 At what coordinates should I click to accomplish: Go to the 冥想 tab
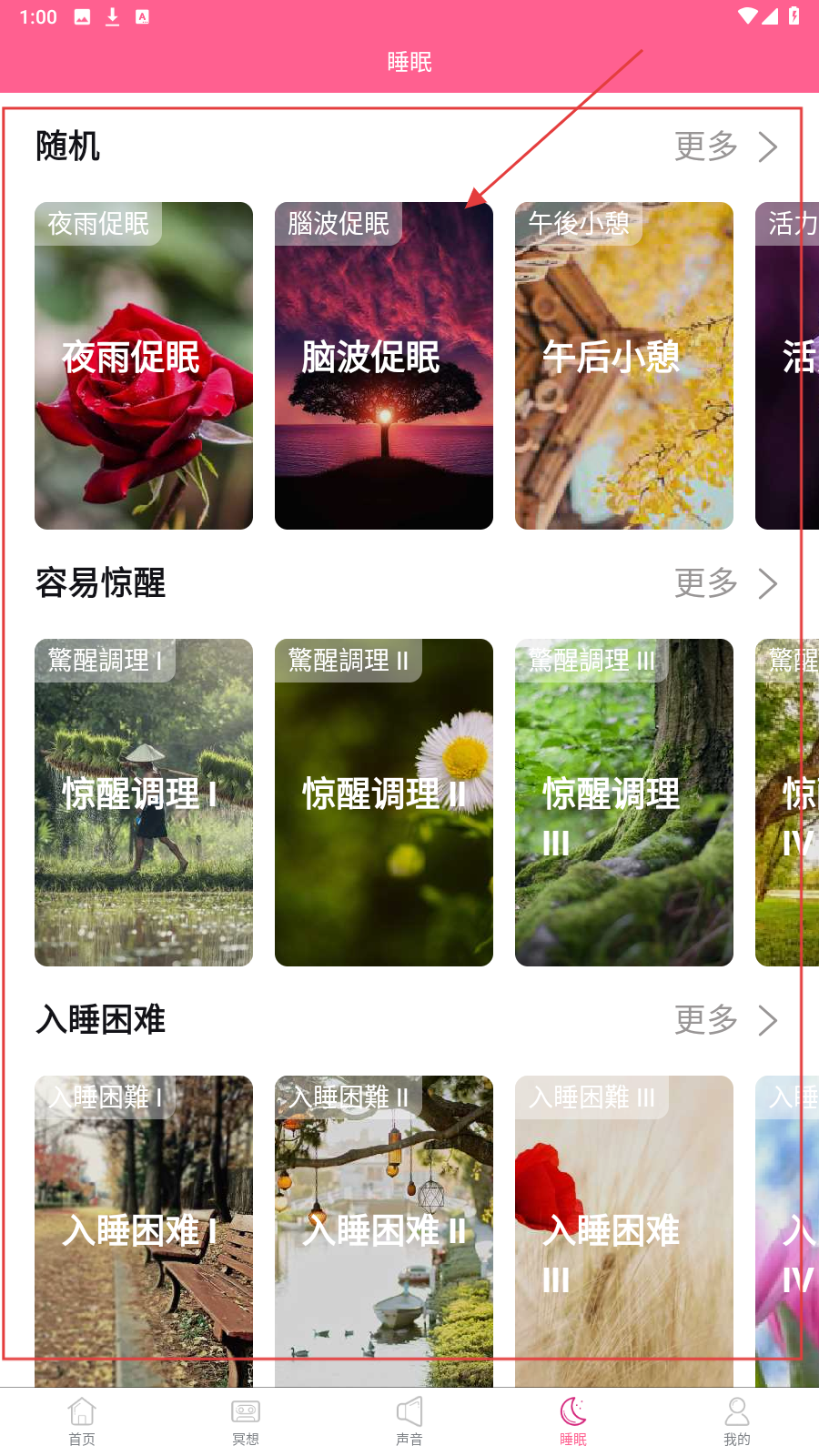[246, 1421]
